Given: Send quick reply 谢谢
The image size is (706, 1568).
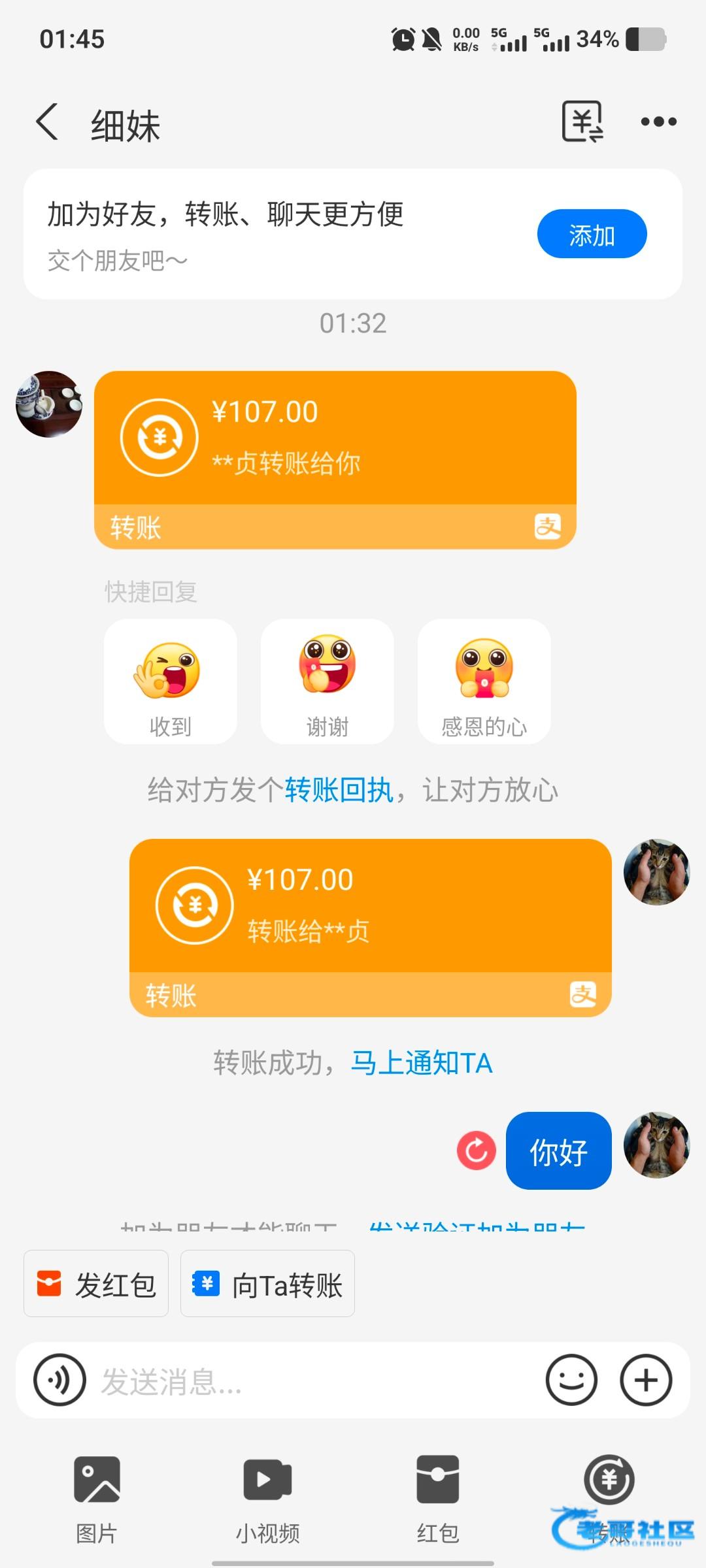Looking at the screenshot, I should pos(327,681).
